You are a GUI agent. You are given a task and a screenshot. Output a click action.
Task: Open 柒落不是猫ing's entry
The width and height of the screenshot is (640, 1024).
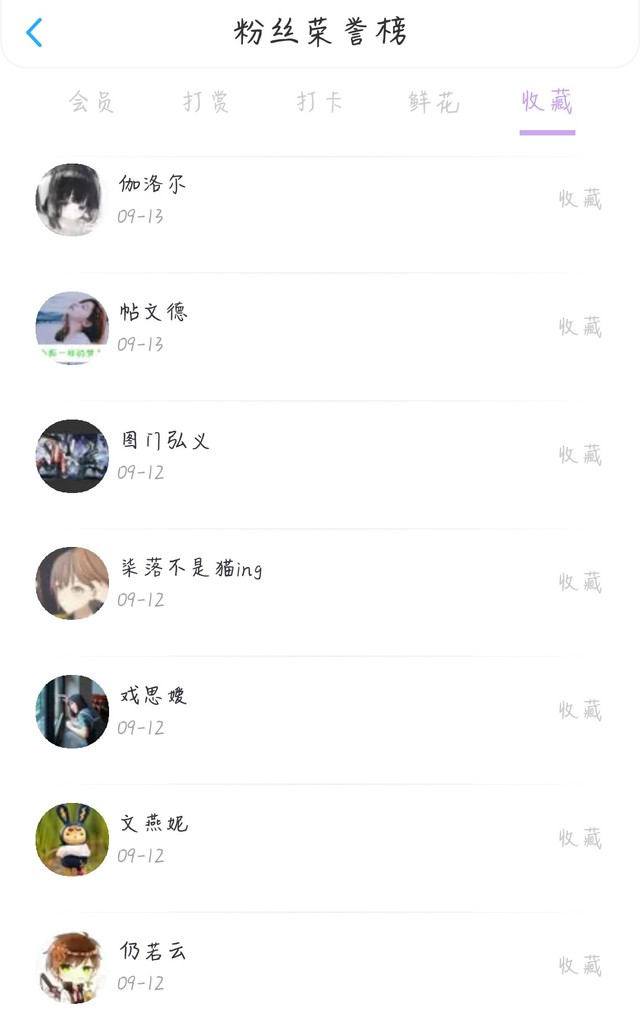(x=320, y=584)
